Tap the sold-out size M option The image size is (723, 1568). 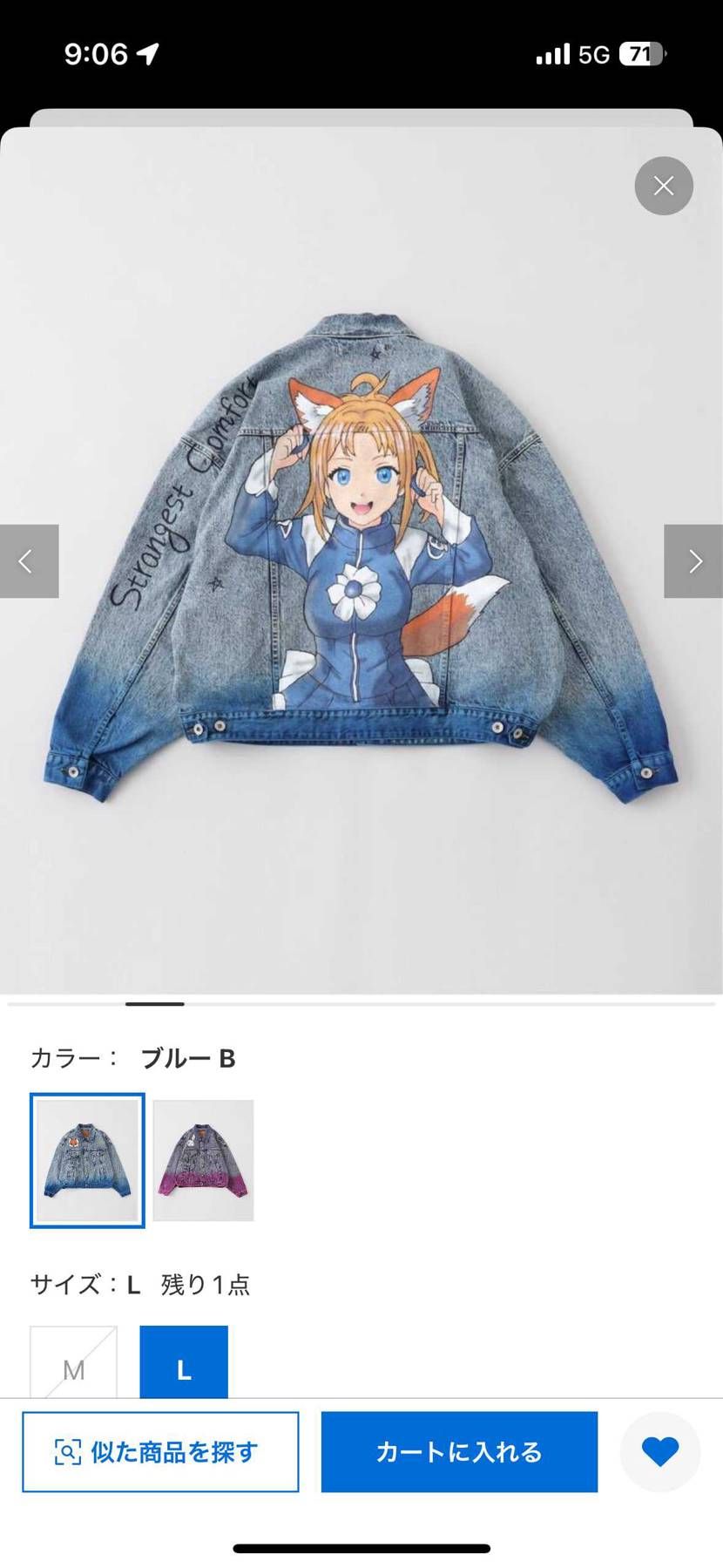tap(73, 1370)
